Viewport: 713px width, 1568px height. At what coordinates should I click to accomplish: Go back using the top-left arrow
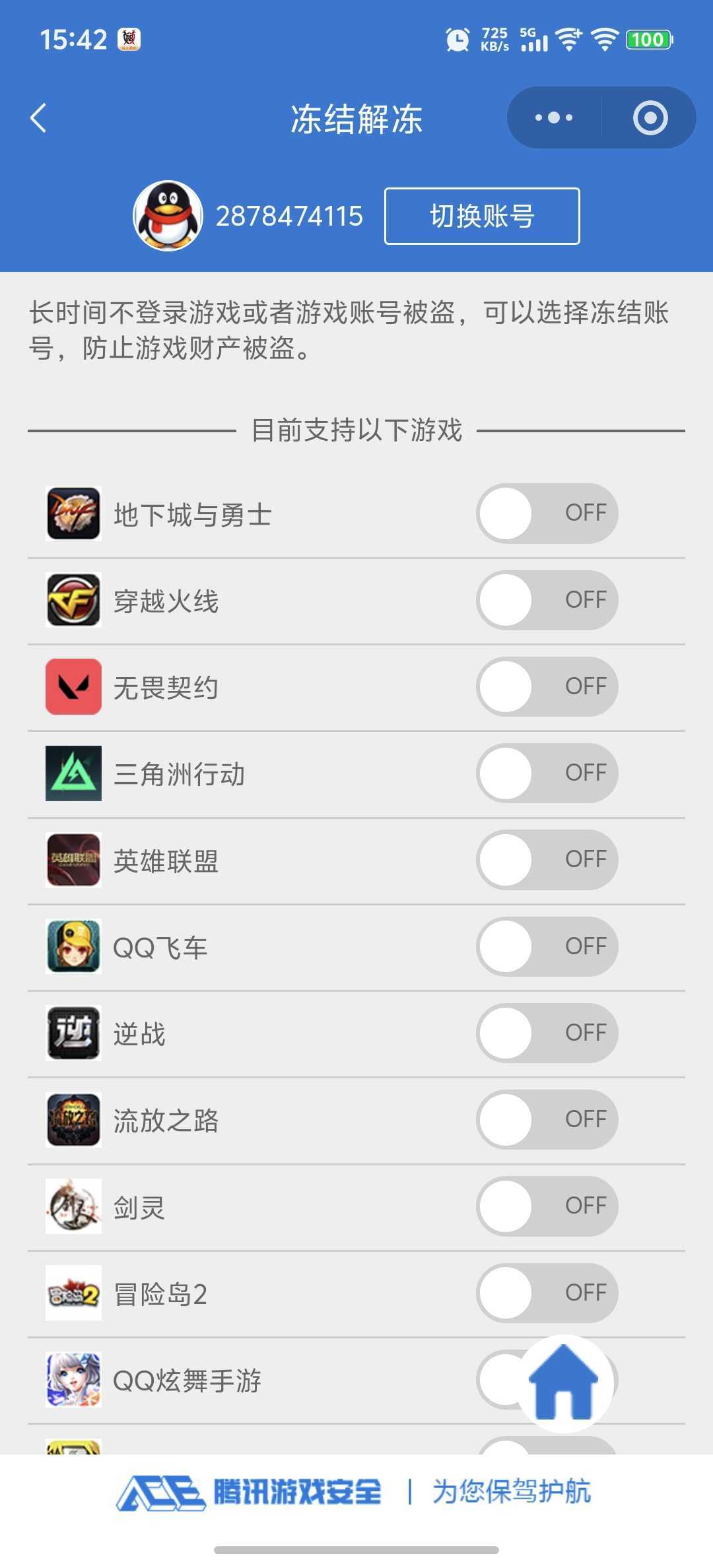point(39,118)
